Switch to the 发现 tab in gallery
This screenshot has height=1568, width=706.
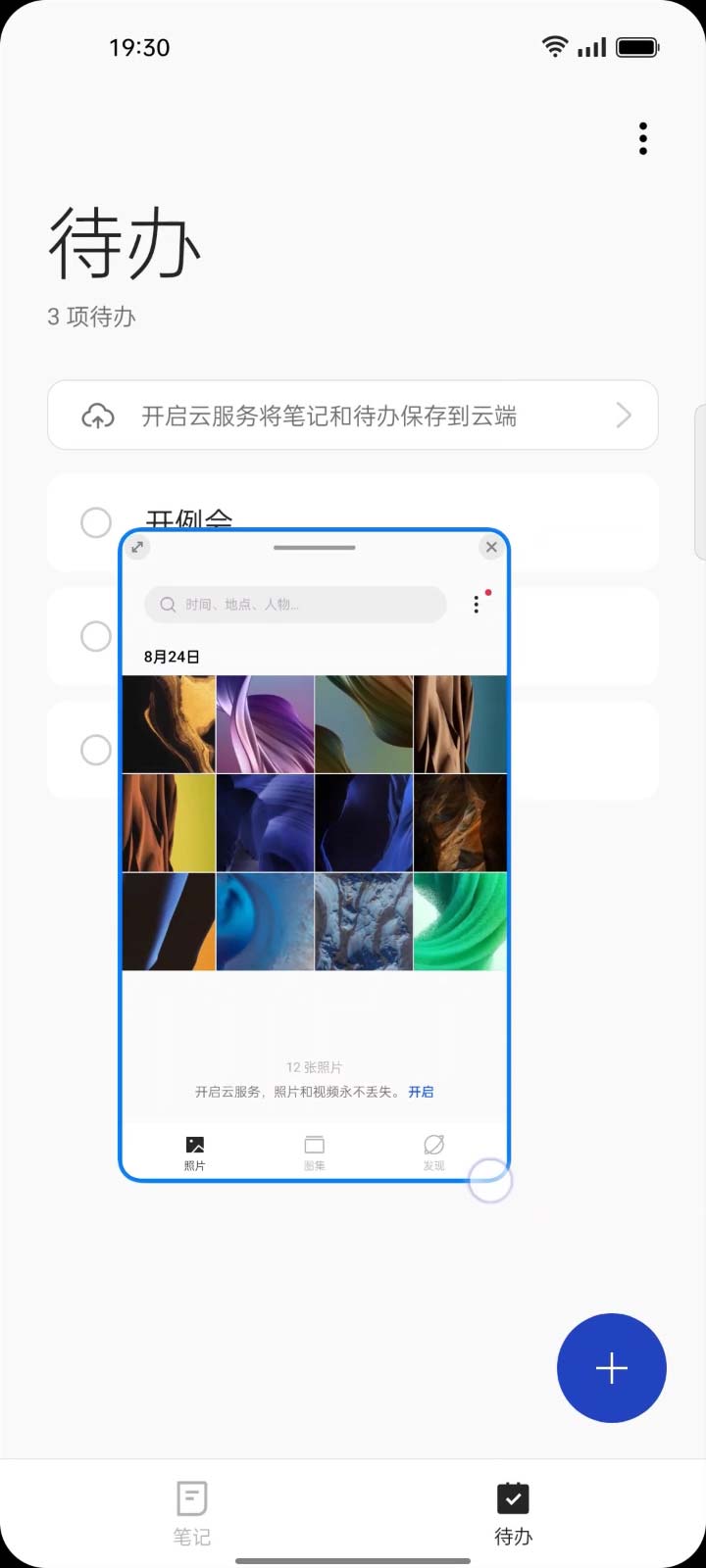[x=433, y=1151]
